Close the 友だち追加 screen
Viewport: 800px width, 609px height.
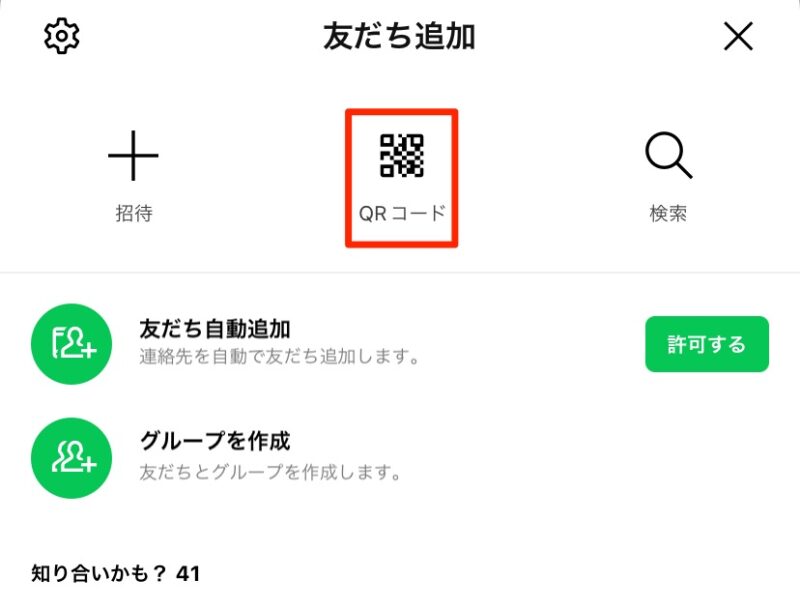point(738,37)
